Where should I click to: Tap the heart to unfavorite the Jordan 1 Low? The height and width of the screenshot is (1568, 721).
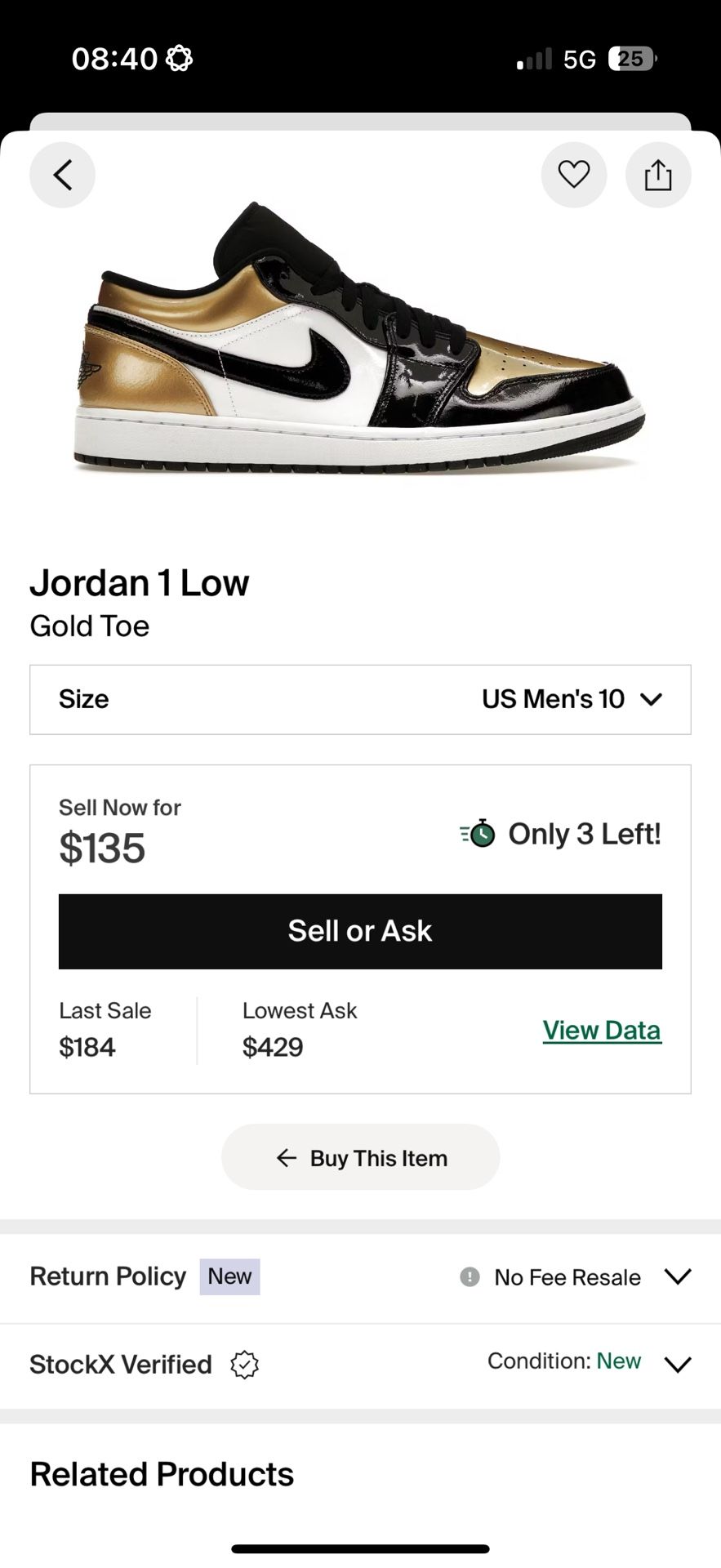574,175
